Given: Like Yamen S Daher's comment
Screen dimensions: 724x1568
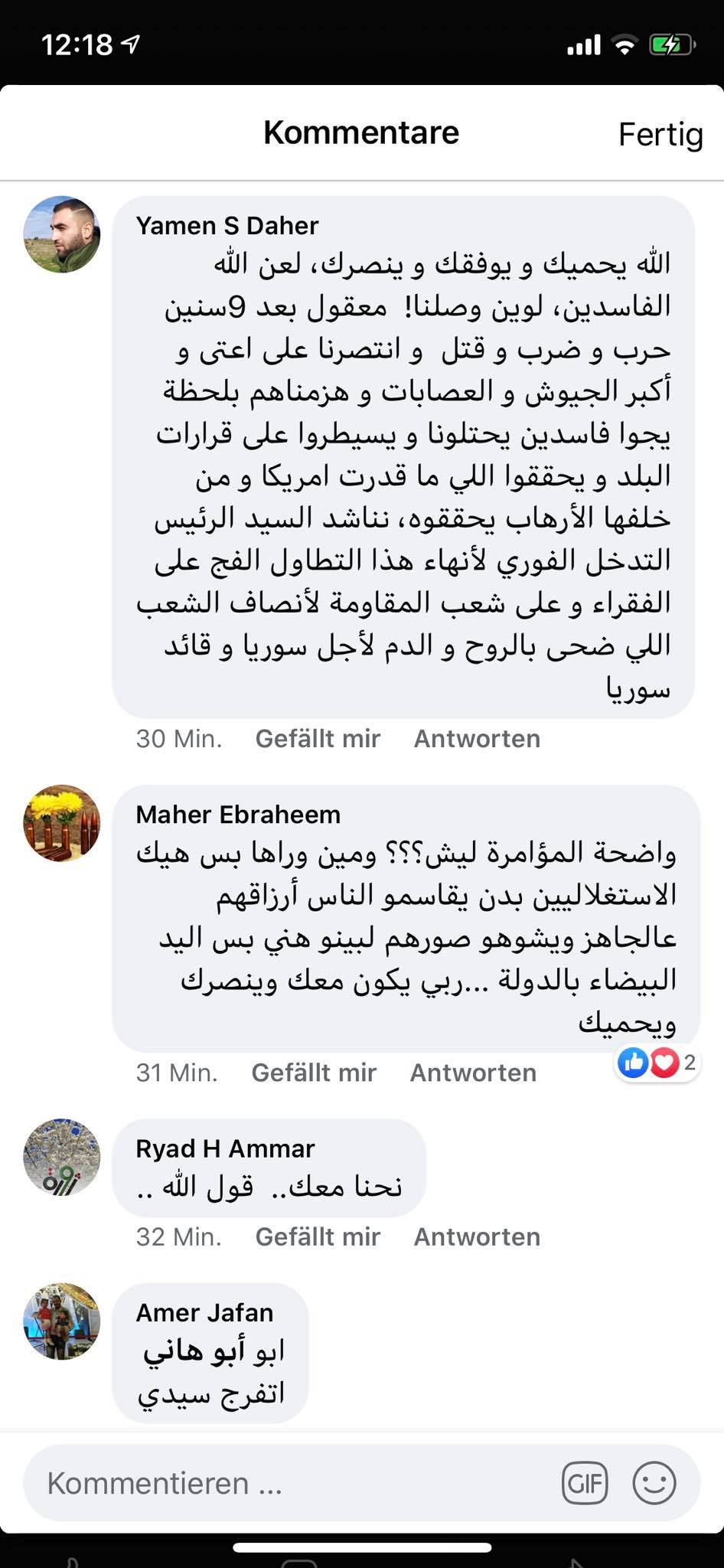Looking at the screenshot, I should [318, 738].
